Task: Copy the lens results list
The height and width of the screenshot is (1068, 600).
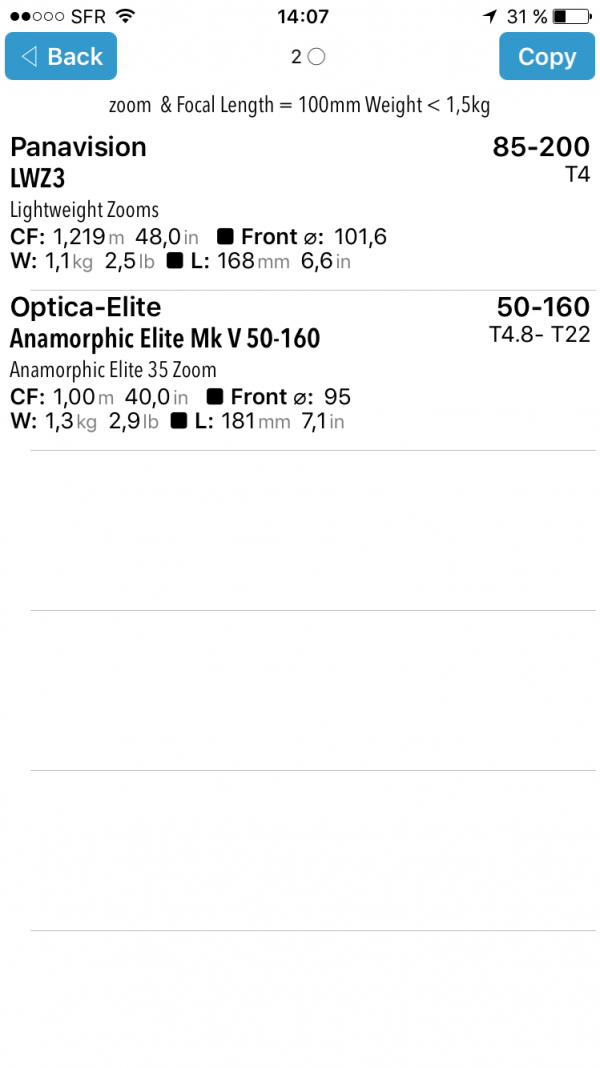Action: [547, 56]
